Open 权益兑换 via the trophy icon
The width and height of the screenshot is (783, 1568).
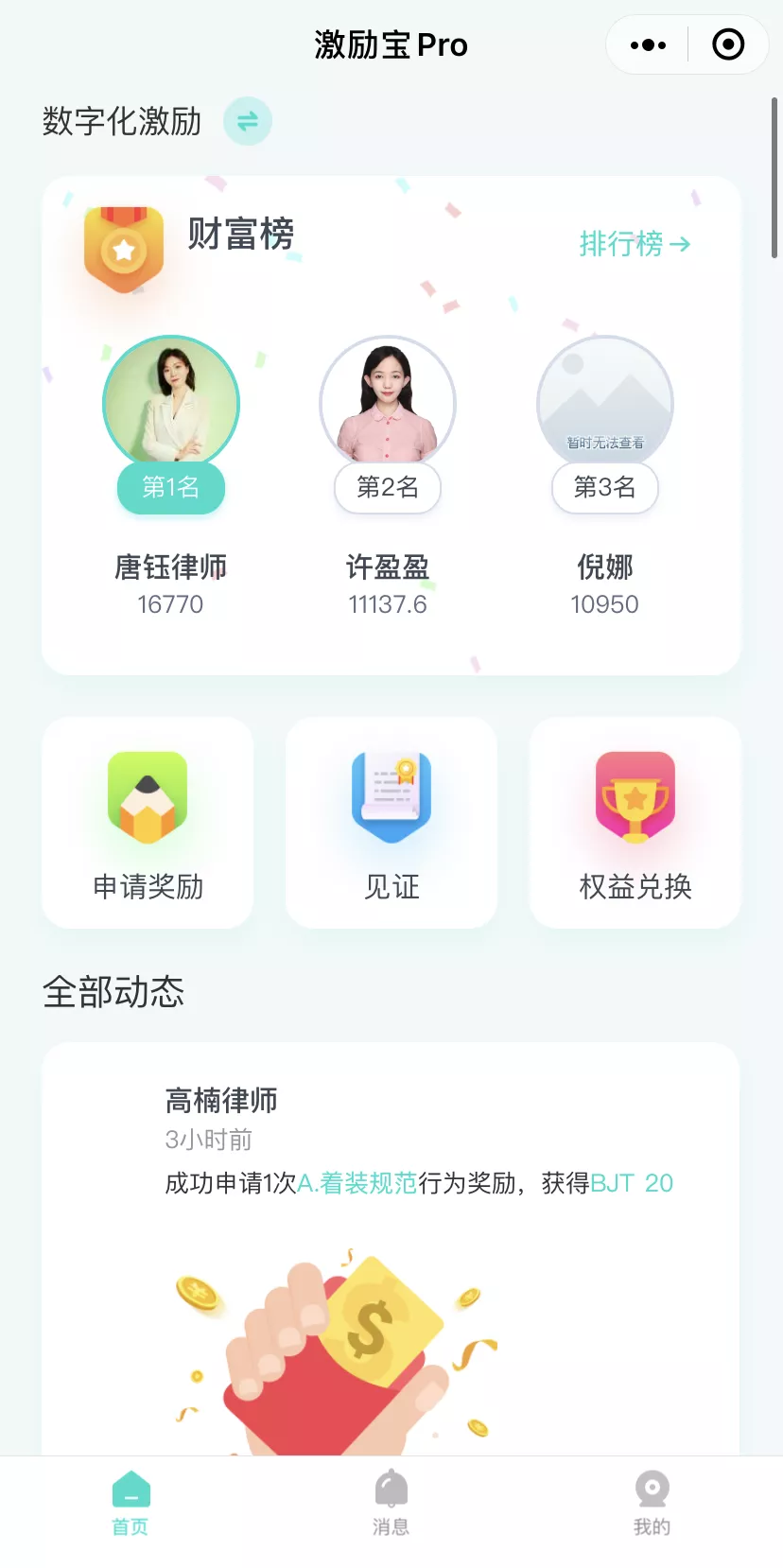pos(635,794)
